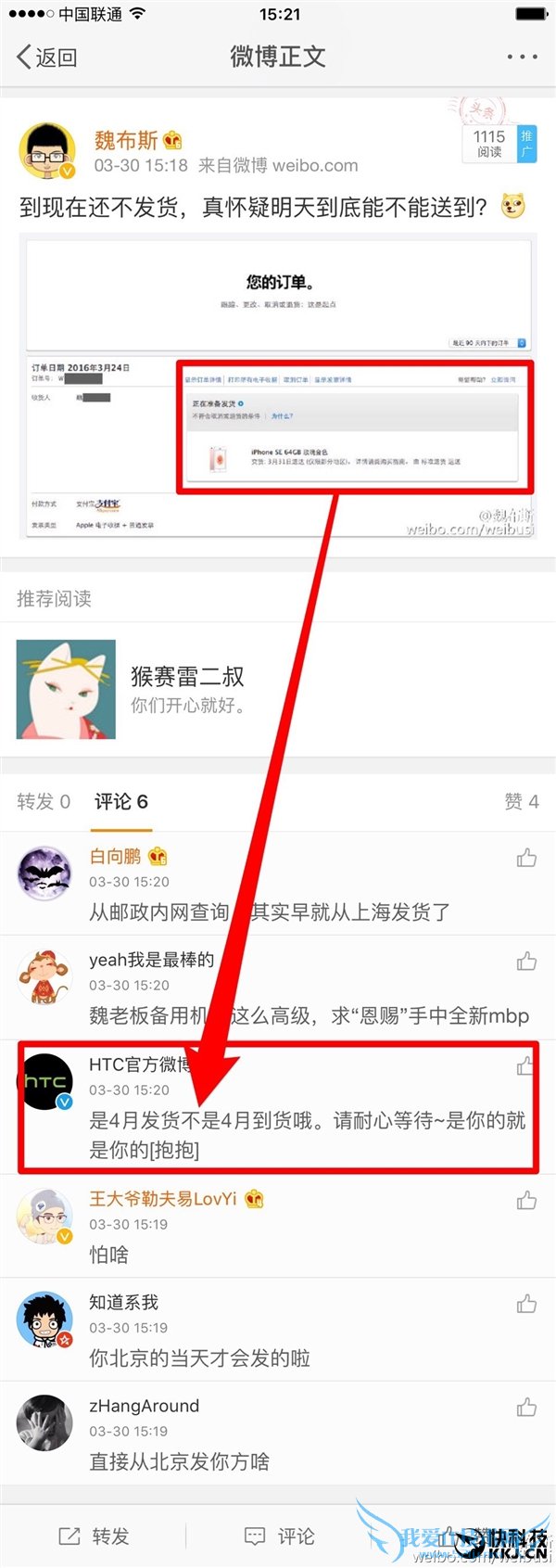
Task: Open the order screenshot in the post
Action: tap(278, 387)
